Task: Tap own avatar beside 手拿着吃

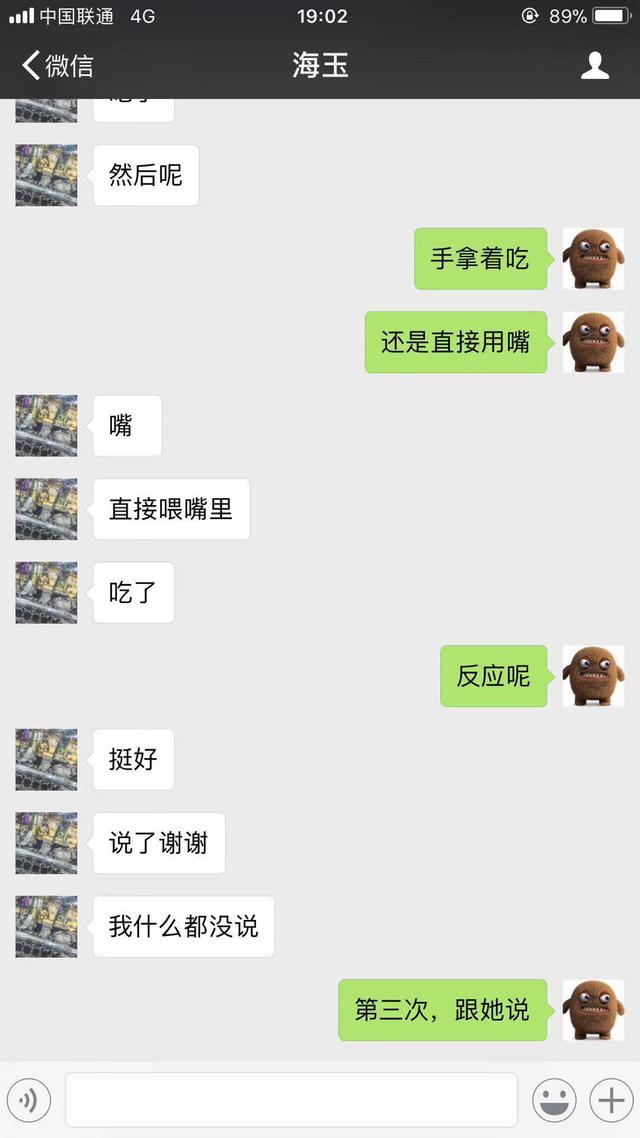Action: [x=593, y=259]
